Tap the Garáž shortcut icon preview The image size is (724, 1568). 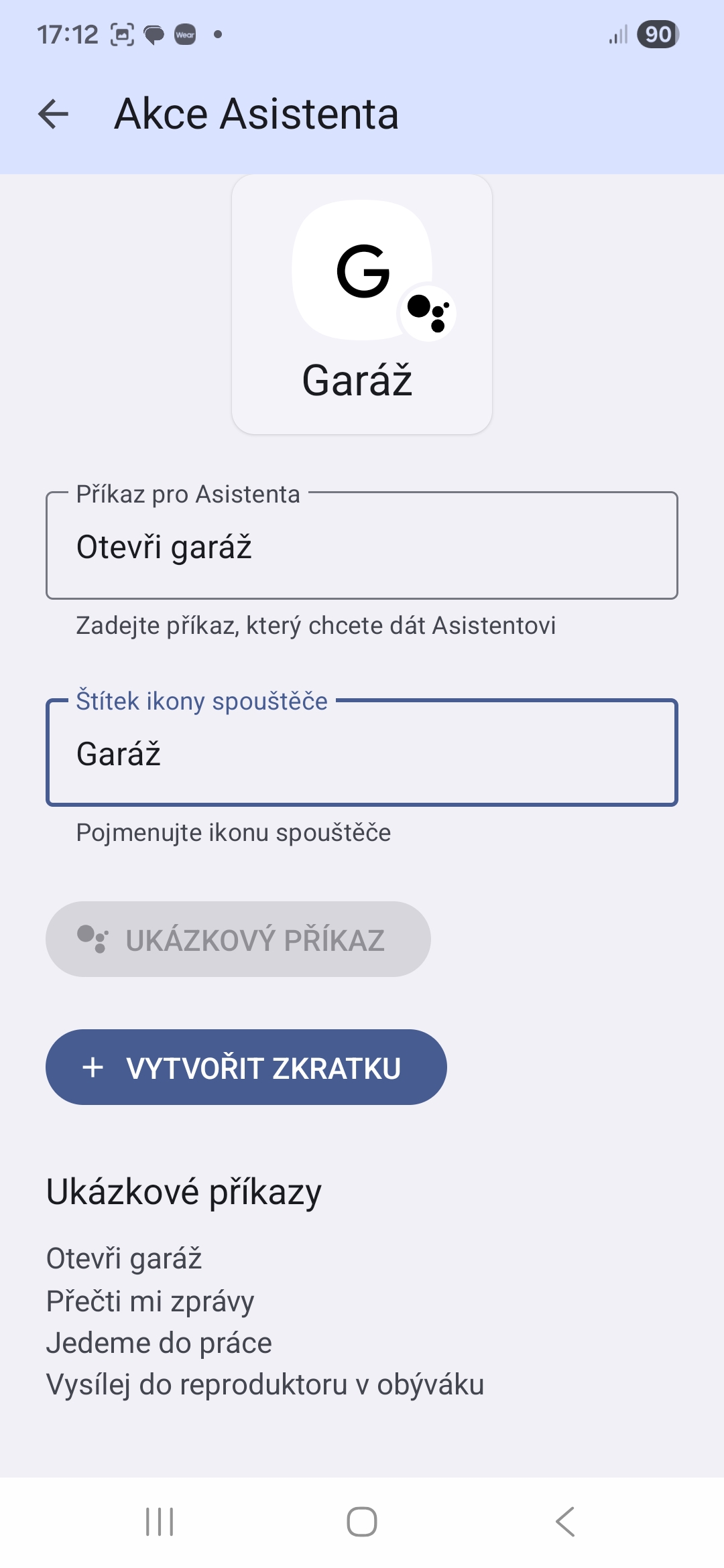(362, 304)
